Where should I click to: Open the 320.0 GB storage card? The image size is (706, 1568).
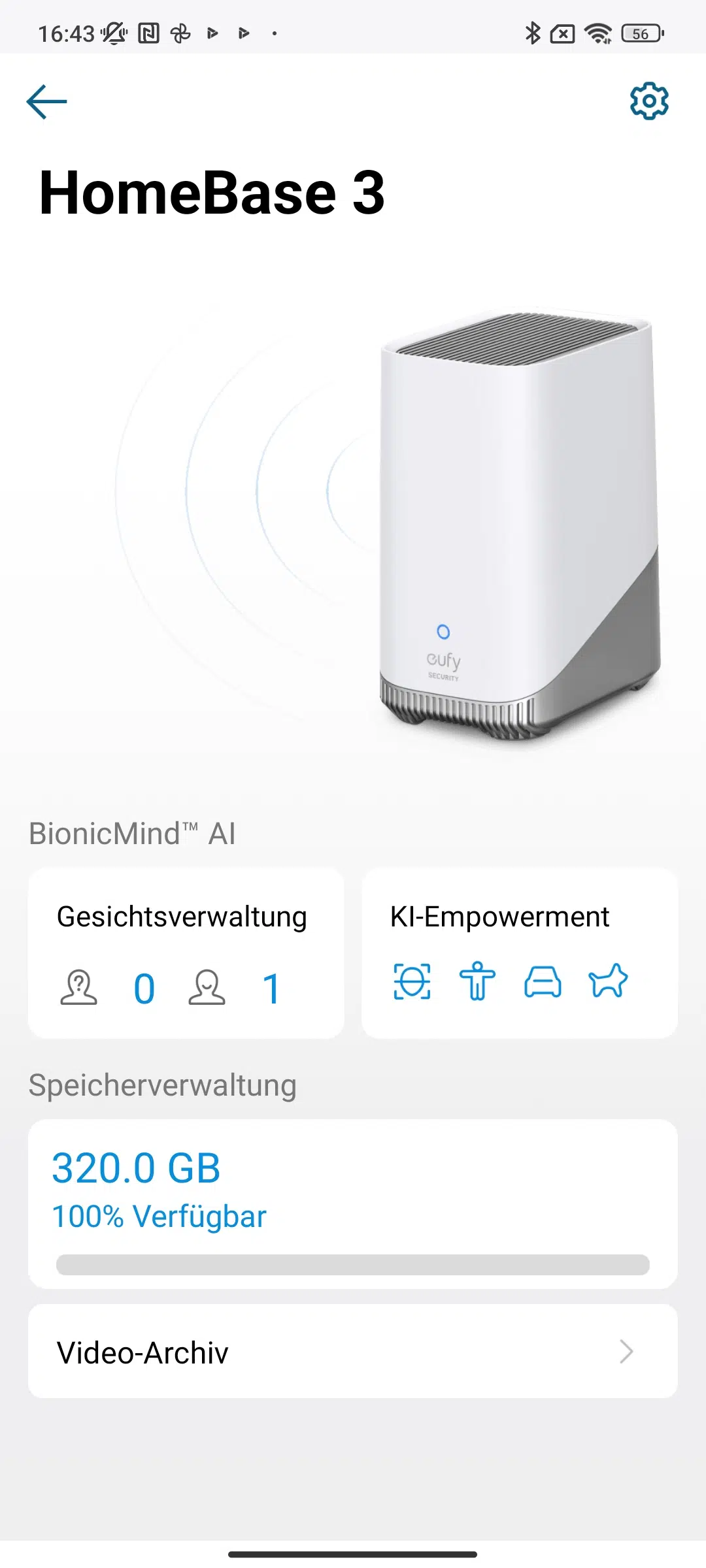(353, 1204)
